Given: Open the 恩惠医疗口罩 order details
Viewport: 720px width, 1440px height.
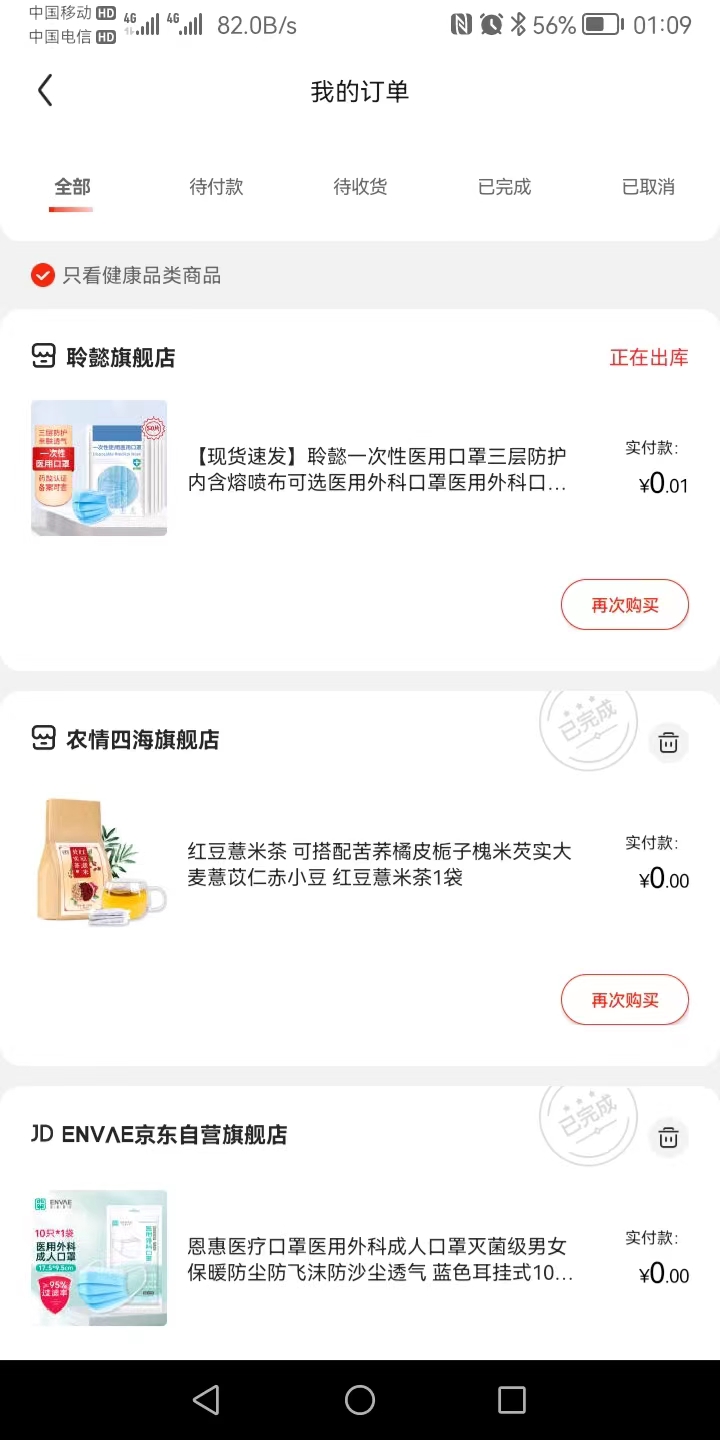Looking at the screenshot, I should (x=380, y=1260).
